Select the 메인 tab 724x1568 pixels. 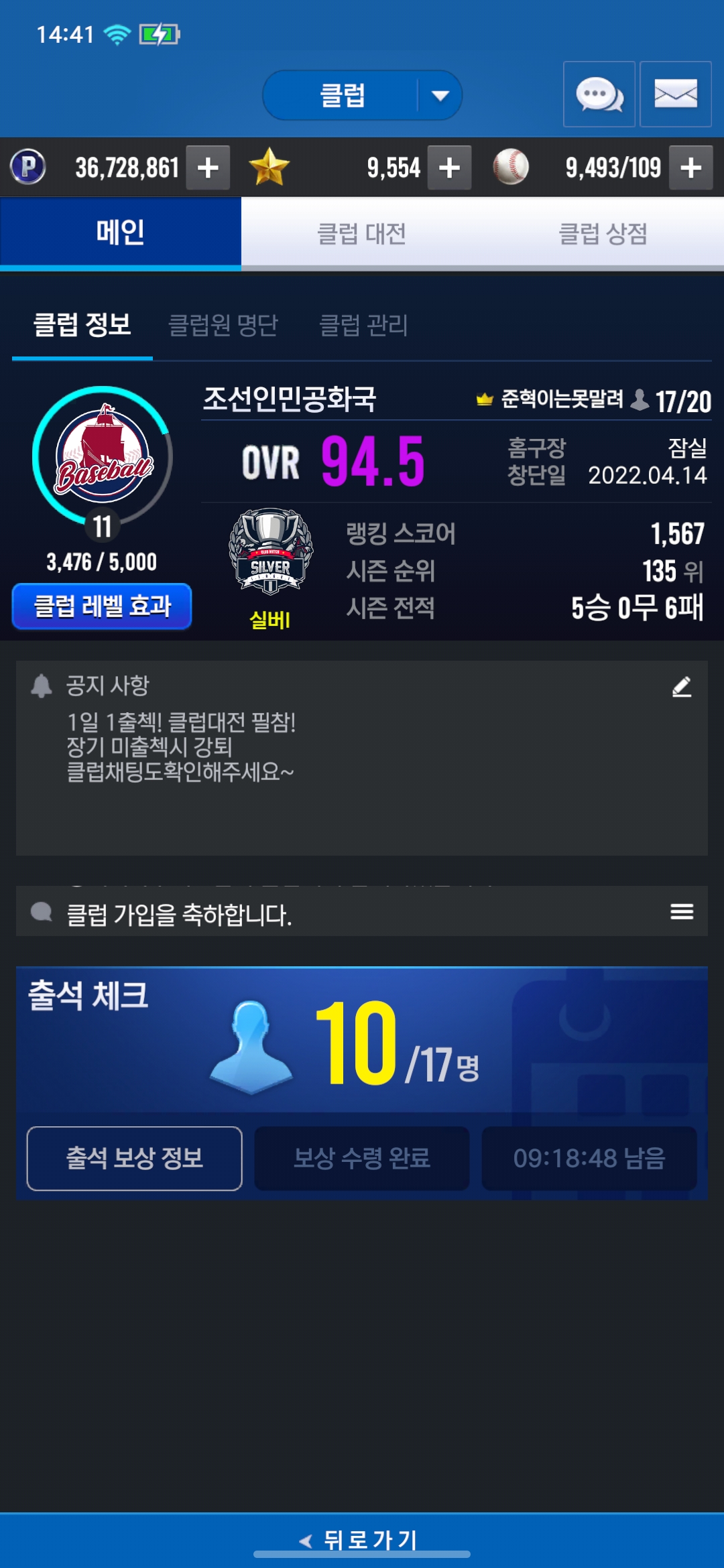click(121, 233)
